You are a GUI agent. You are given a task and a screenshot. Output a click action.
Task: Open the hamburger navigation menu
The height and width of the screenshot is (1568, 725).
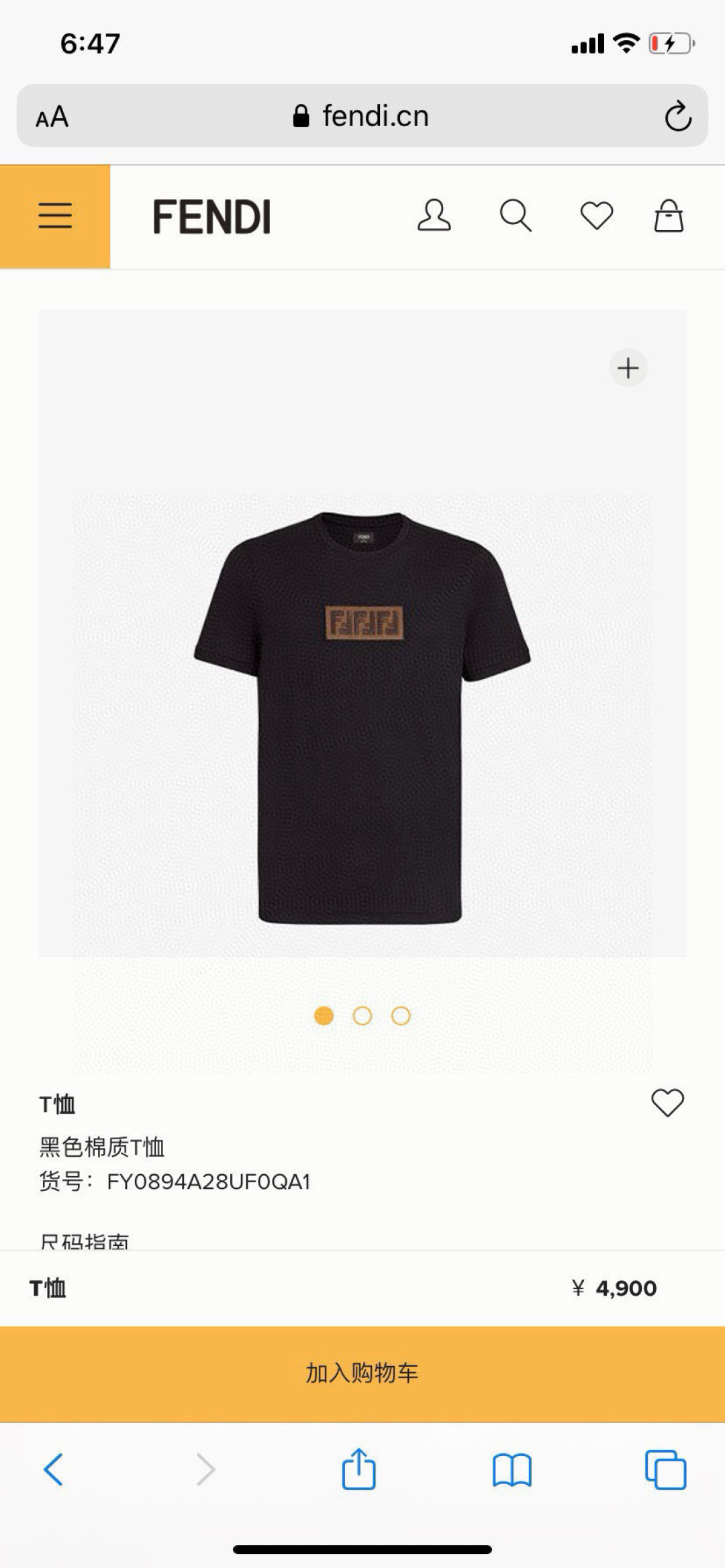click(x=56, y=216)
